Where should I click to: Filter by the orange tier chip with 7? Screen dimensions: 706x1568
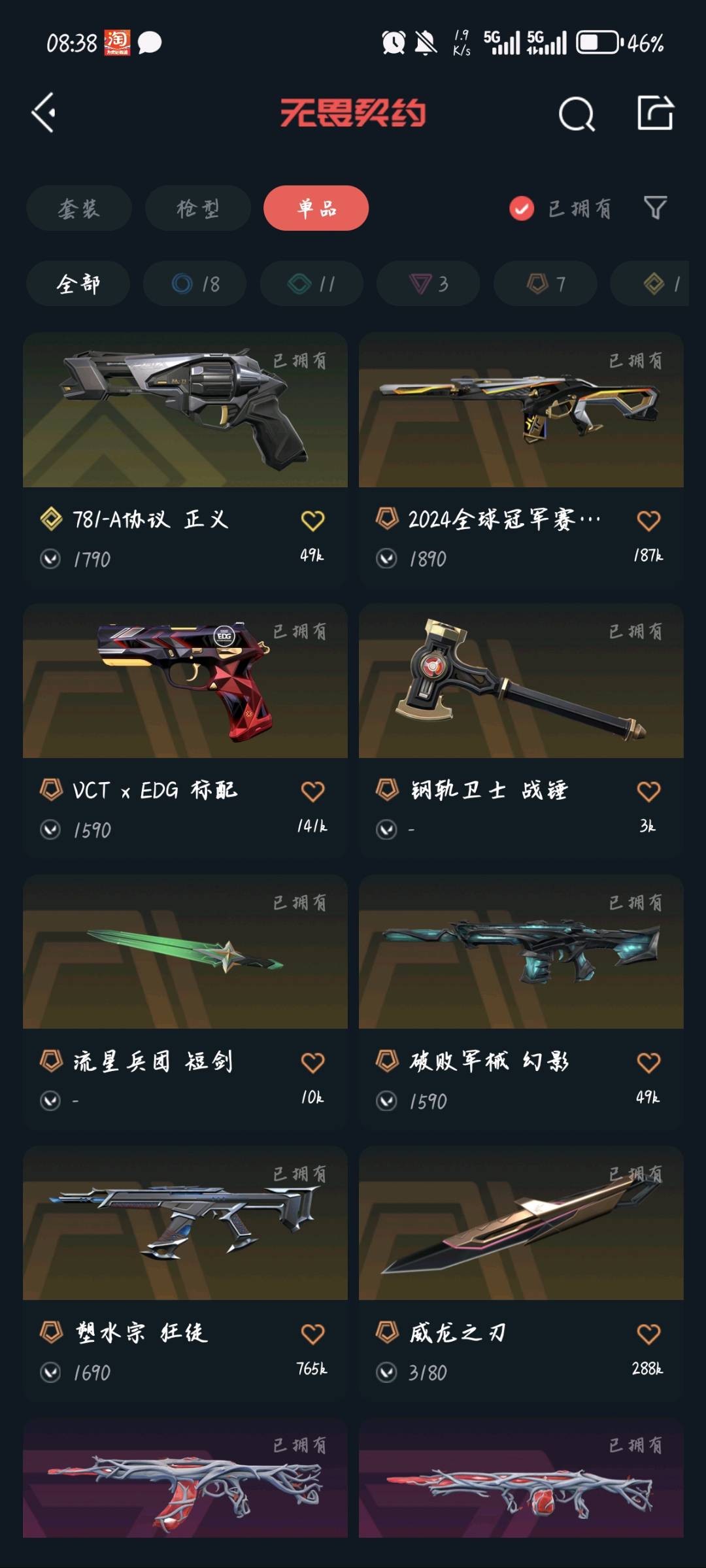pos(545,284)
